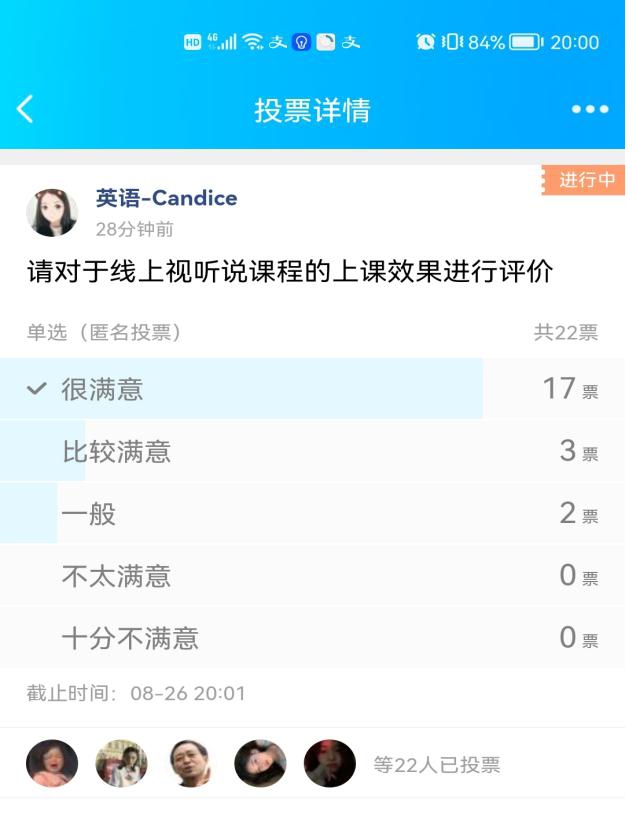
Task: Go back from the 投票详情 page
Action: coord(26,109)
